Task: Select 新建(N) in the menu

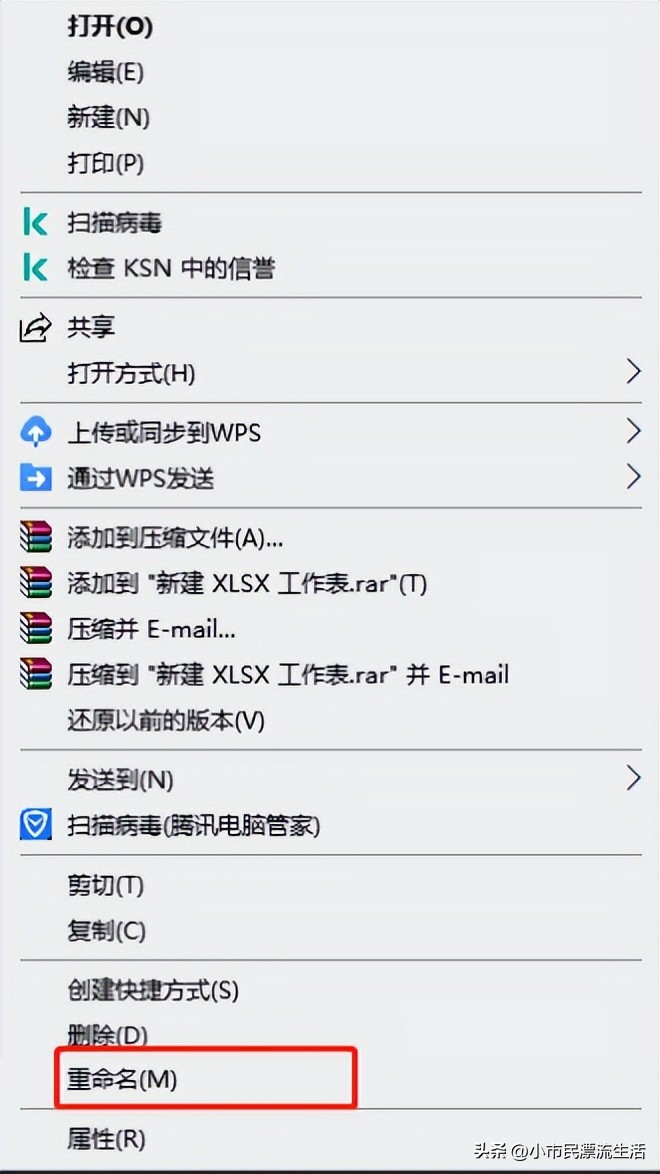Action: [x=108, y=117]
